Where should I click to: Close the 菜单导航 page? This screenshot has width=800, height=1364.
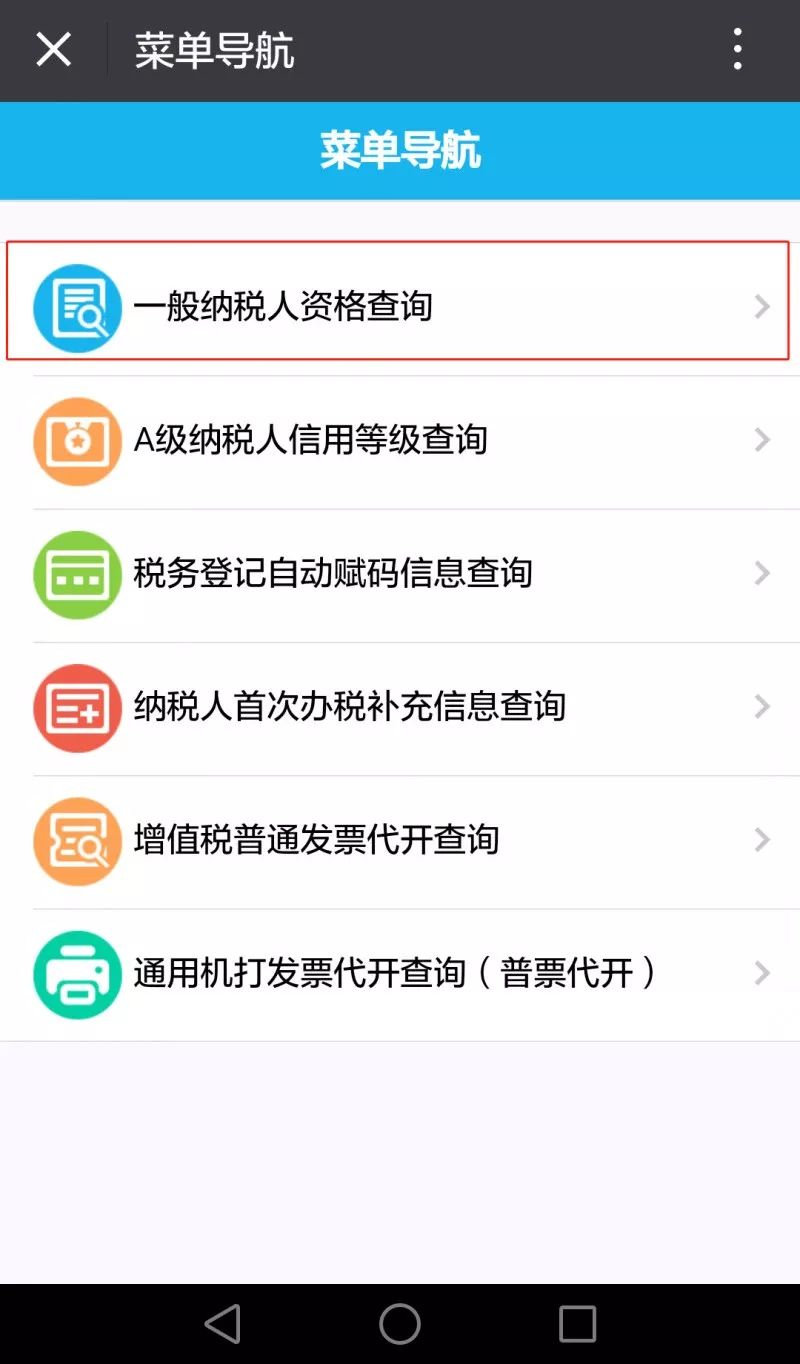(x=53, y=49)
